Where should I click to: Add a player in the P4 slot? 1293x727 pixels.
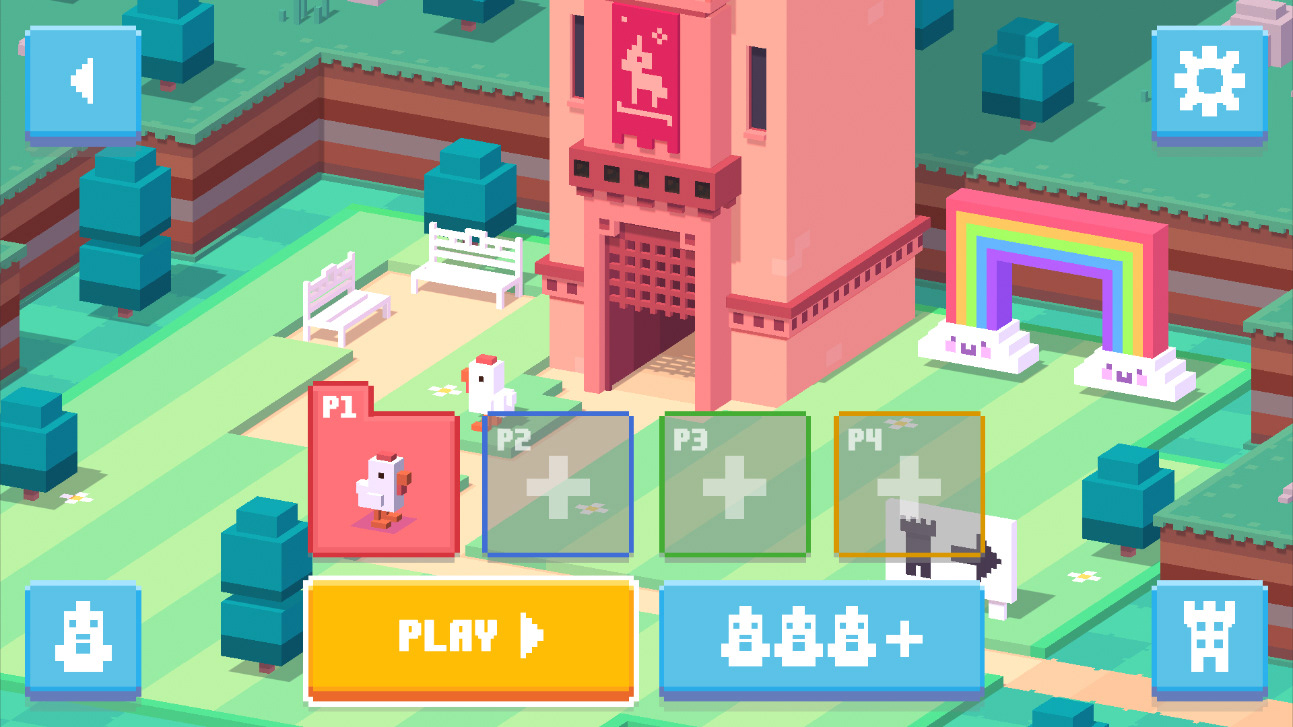(909, 486)
